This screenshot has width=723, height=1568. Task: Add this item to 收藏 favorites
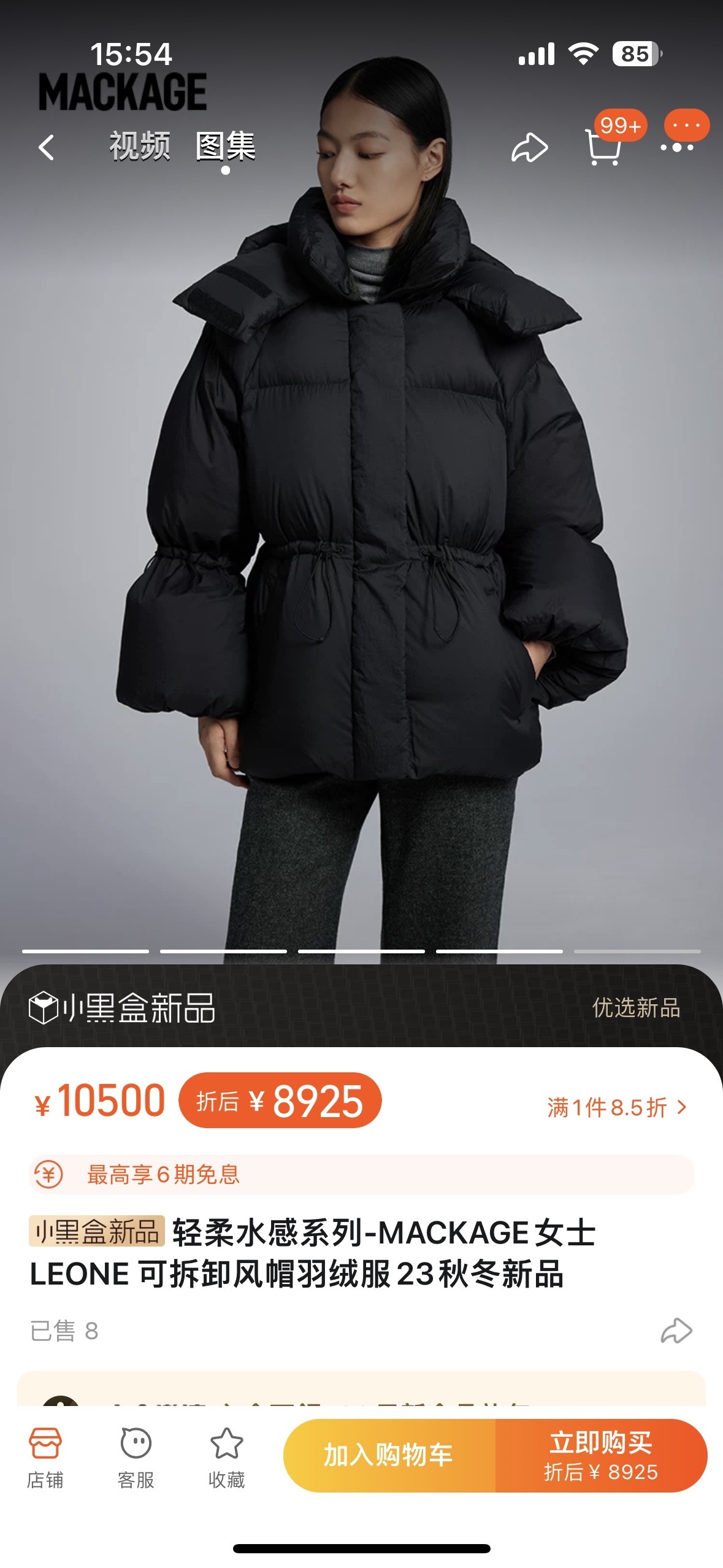pyautogui.click(x=226, y=1456)
